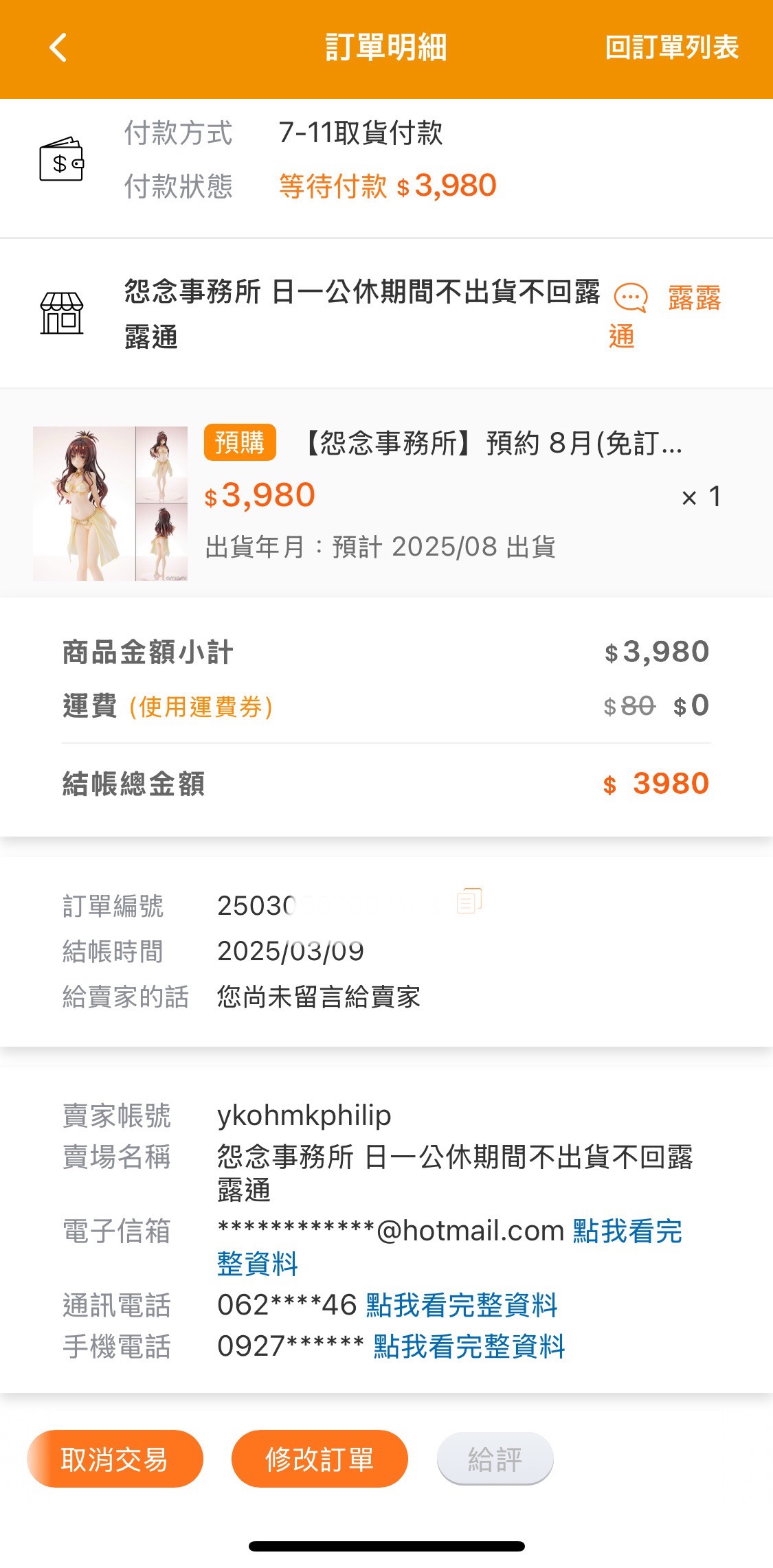Copy the order number
Image resolution: width=773 pixels, height=1568 pixels.
470,900
